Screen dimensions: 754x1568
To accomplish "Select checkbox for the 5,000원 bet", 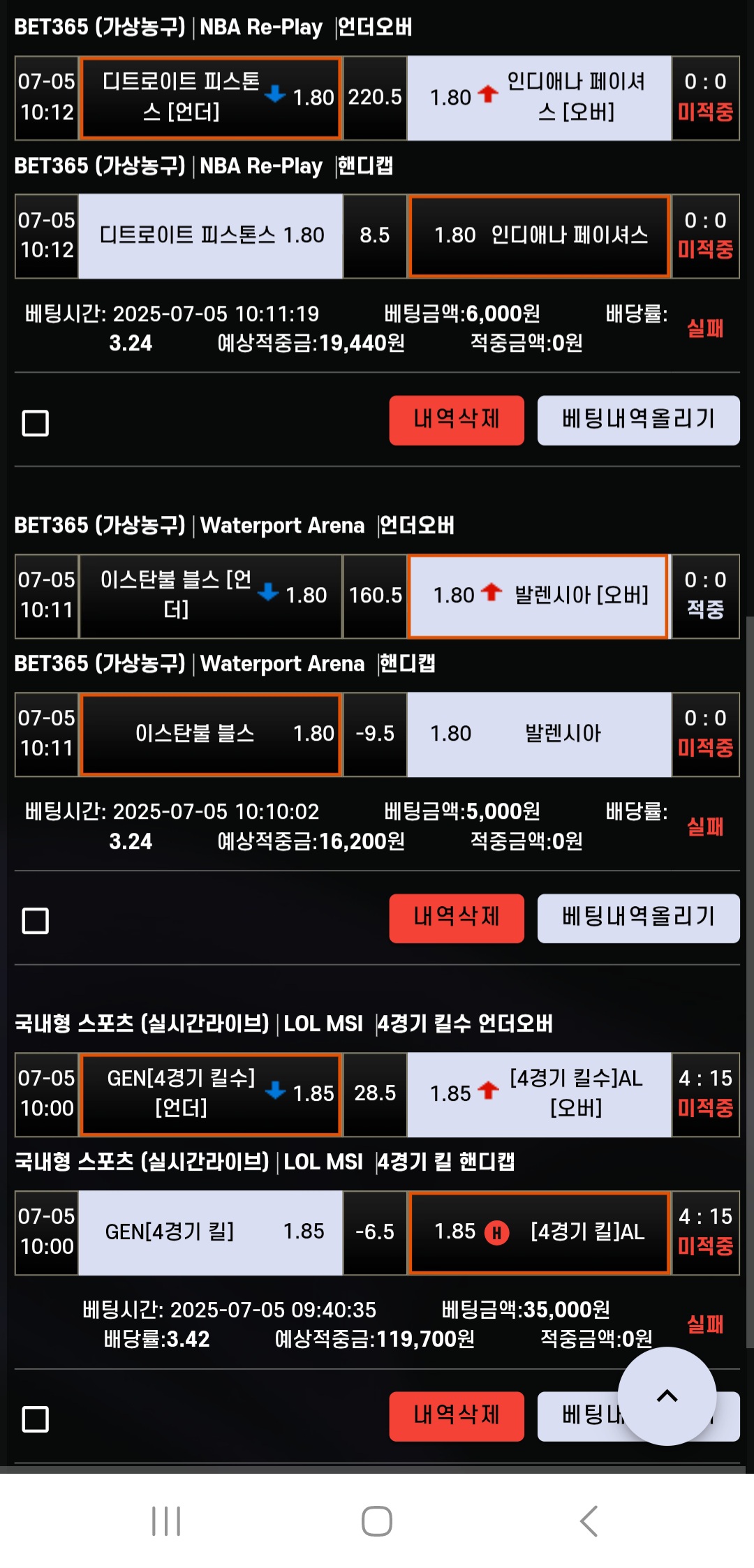I will point(36,921).
